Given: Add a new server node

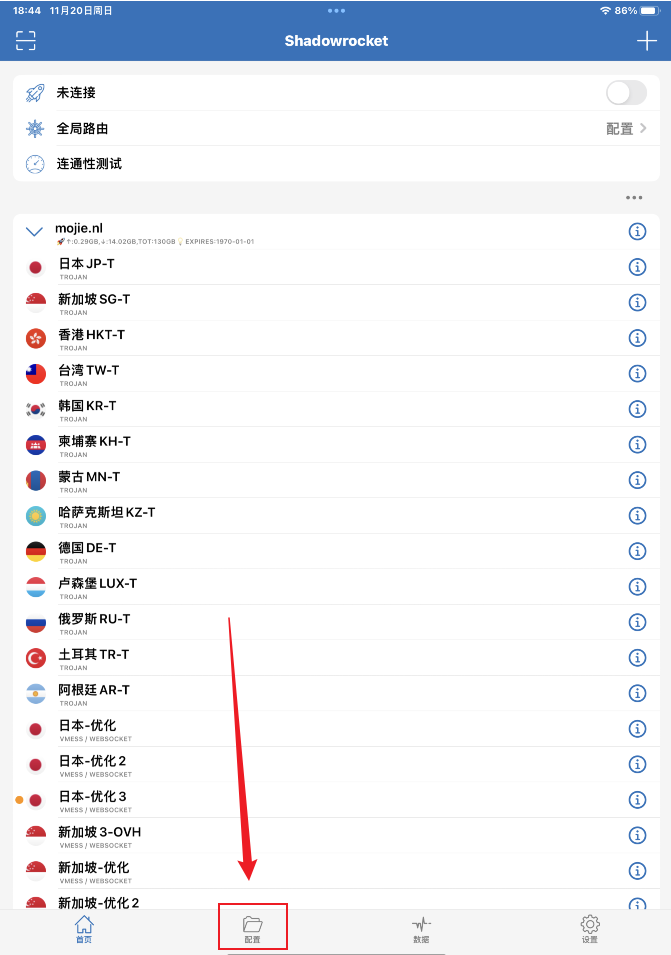Looking at the screenshot, I should click(646, 40).
